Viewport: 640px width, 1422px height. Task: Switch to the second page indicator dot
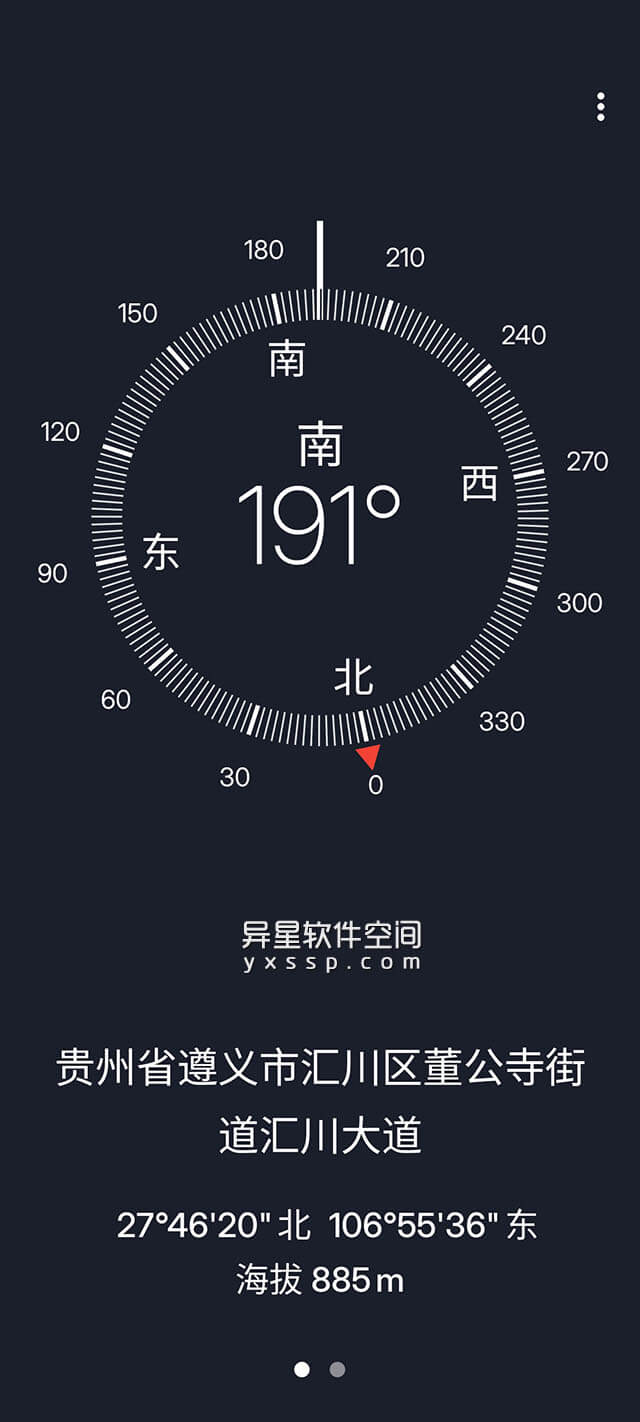[x=338, y=1369]
